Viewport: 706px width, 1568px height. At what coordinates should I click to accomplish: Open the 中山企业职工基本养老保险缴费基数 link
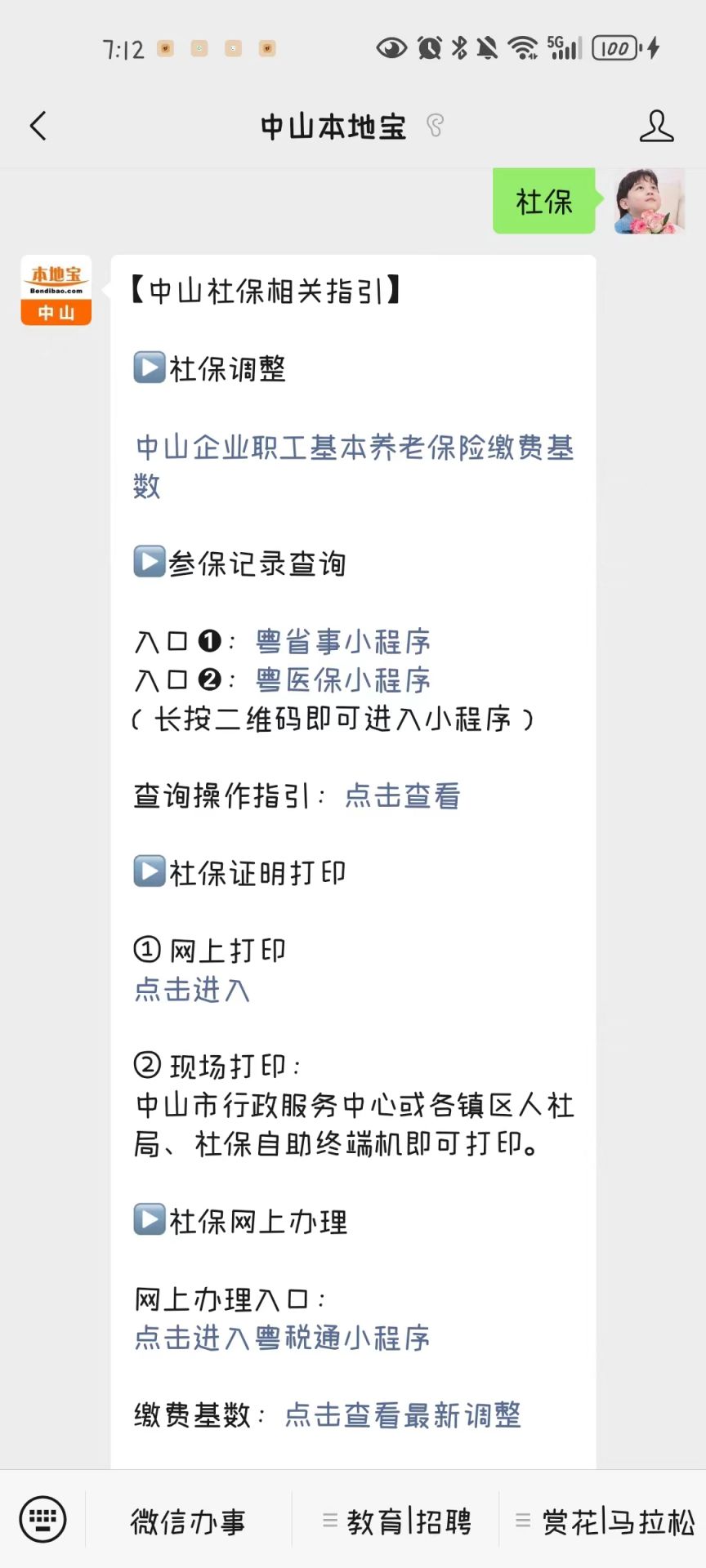coord(354,466)
